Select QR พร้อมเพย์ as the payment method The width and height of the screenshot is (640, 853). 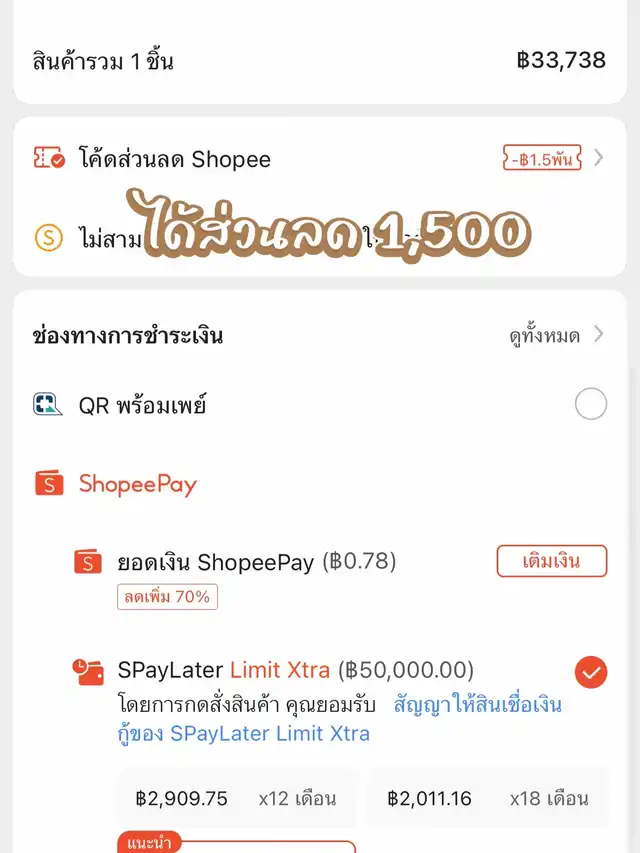click(x=590, y=405)
